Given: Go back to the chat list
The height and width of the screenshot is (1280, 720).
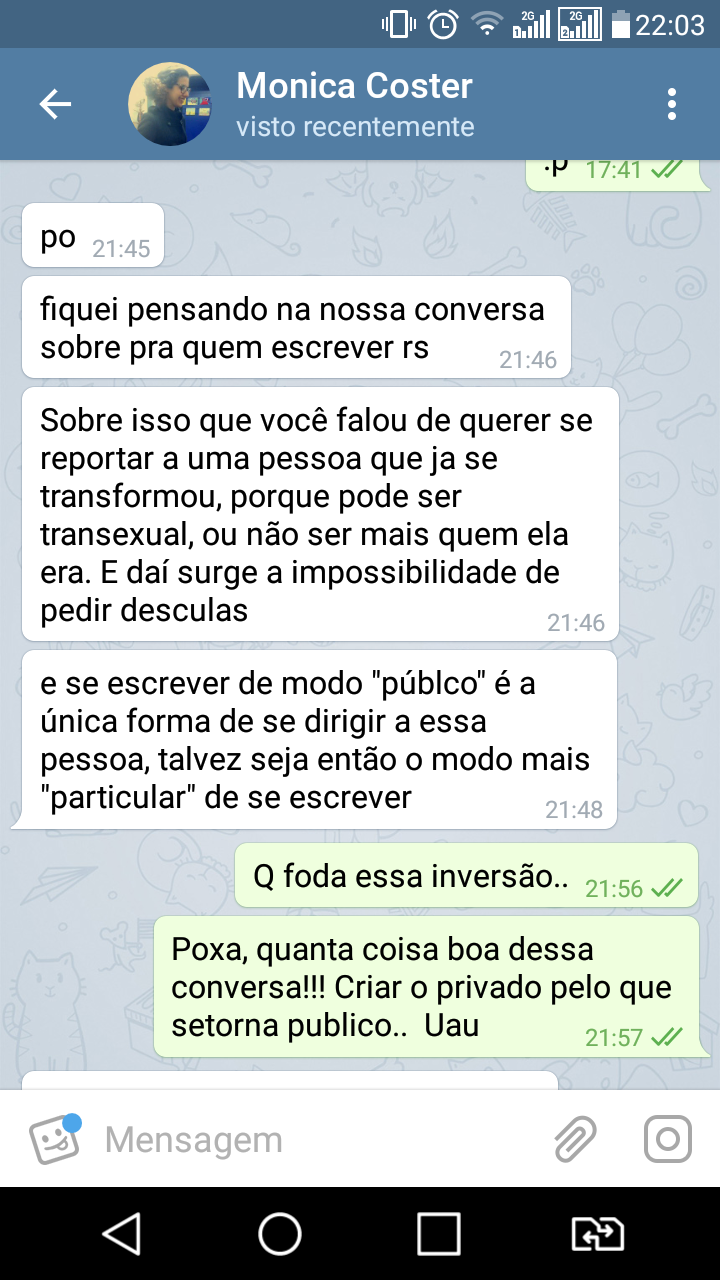Looking at the screenshot, I should 55,104.
